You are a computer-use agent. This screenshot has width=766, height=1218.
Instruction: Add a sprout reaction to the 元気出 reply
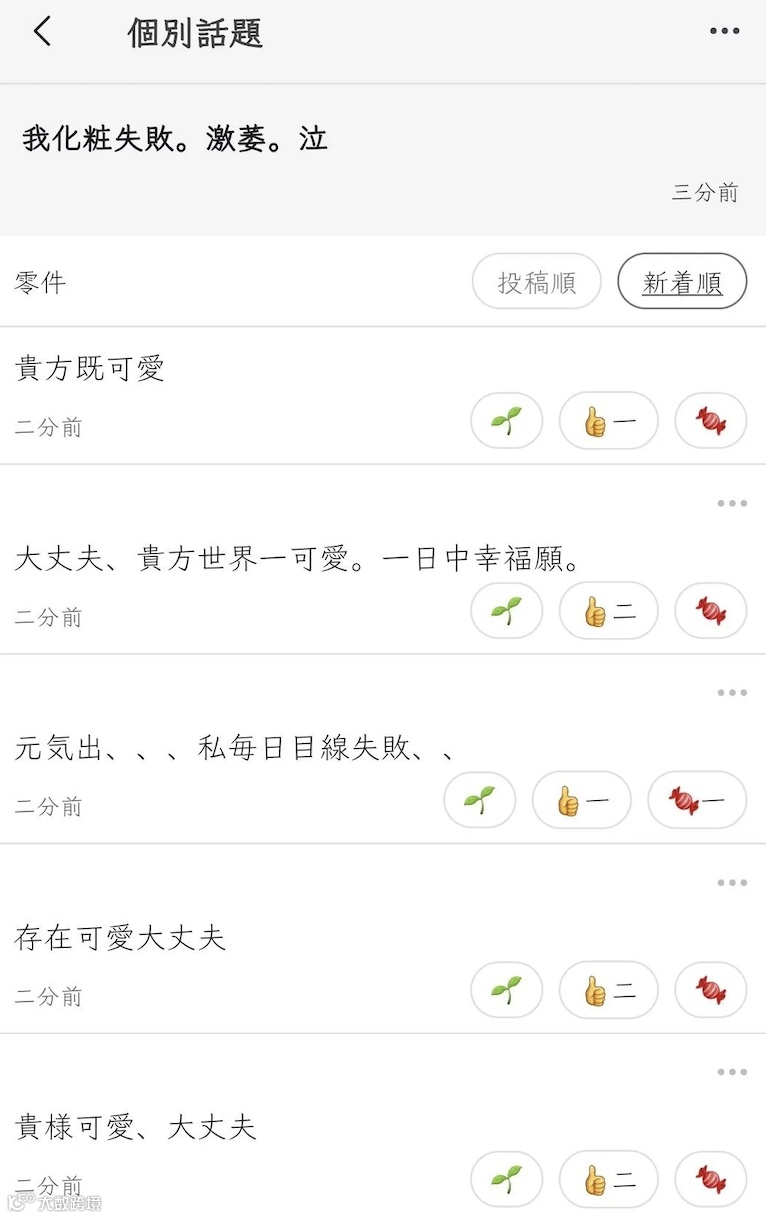pyautogui.click(x=480, y=800)
